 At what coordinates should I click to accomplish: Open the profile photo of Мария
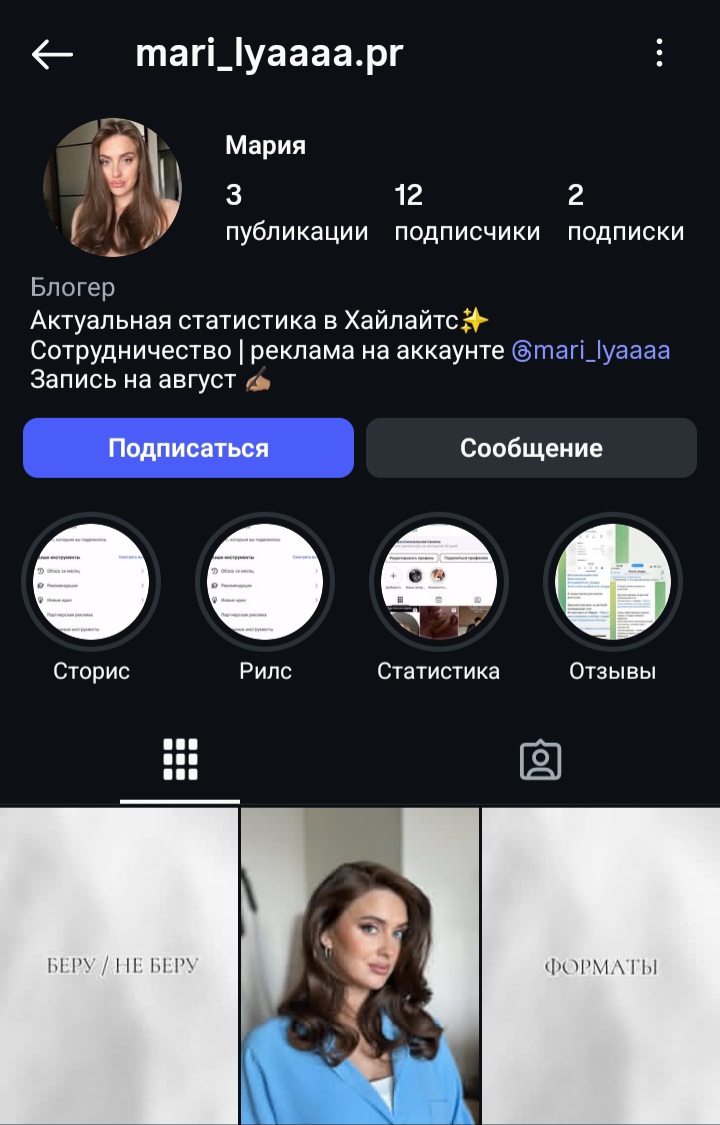click(x=112, y=187)
